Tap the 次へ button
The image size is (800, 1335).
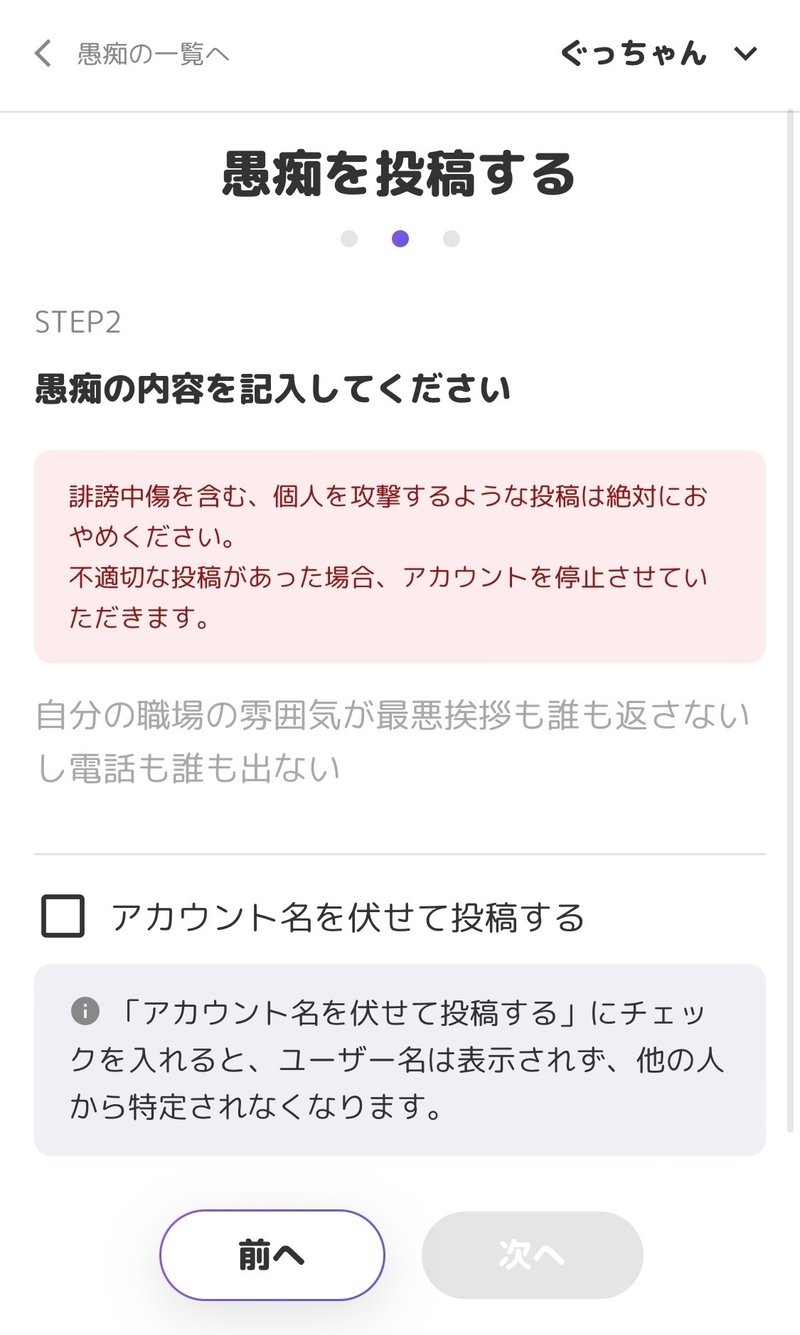(532, 1255)
